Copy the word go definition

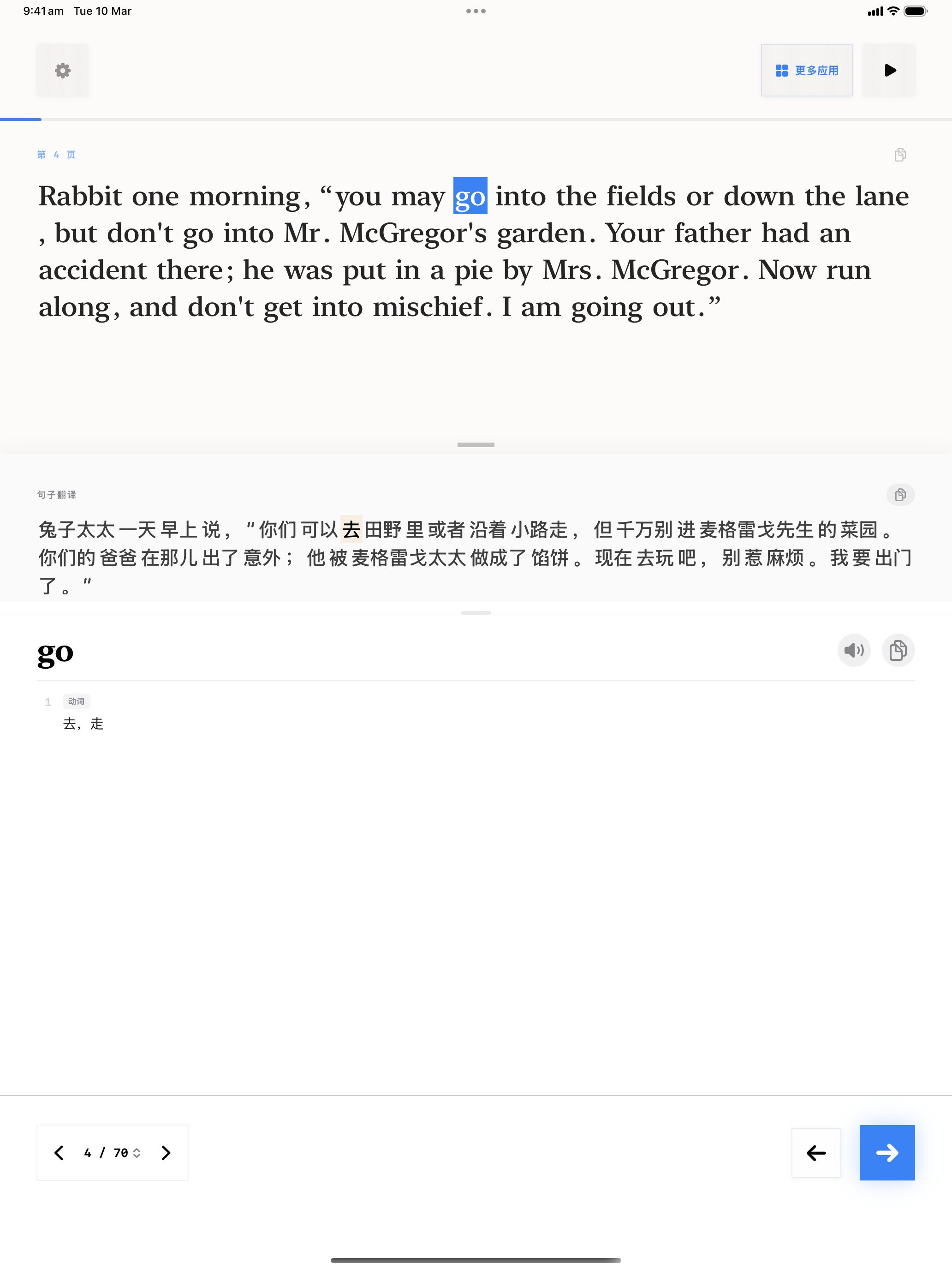[898, 650]
